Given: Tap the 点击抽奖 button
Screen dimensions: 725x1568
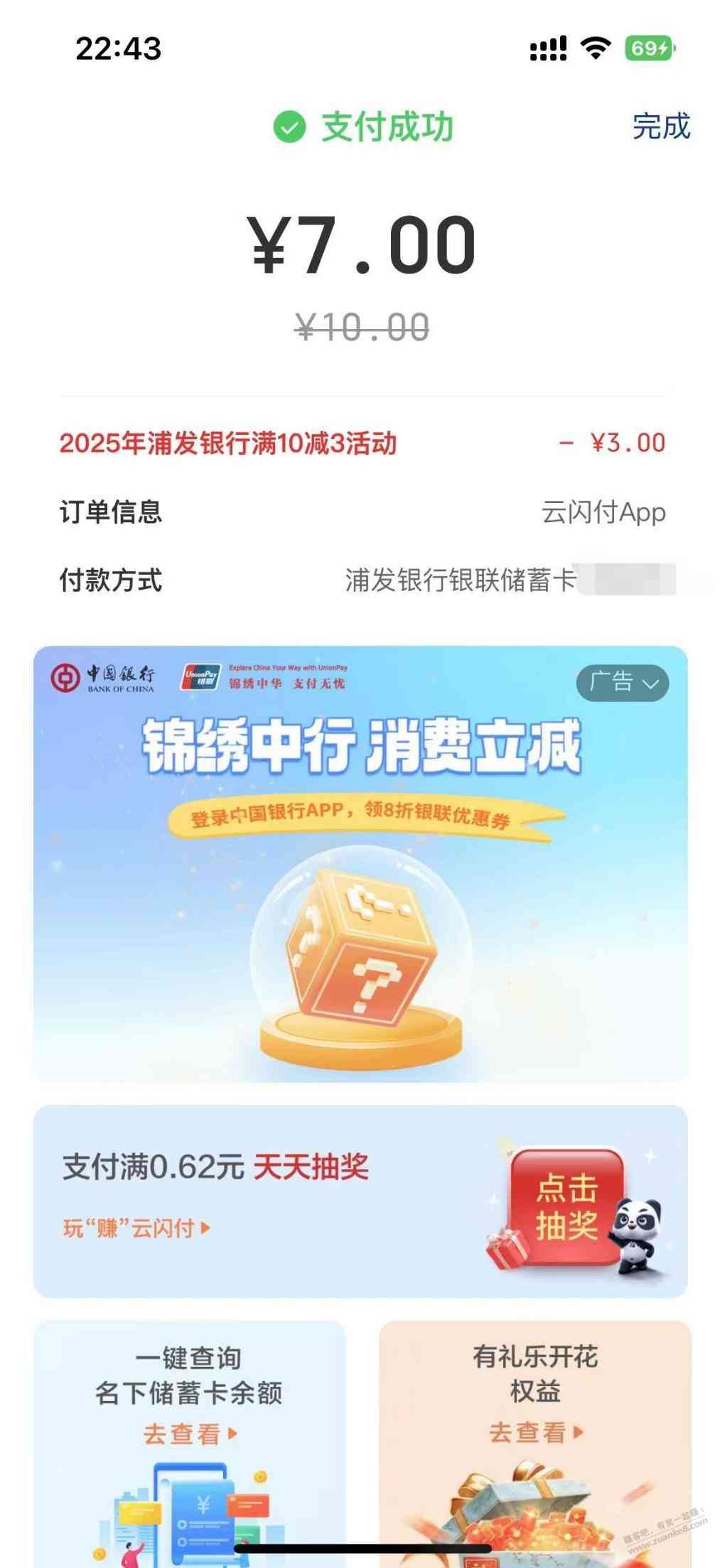Looking at the screenshot, I should [x=566, y=1207].
